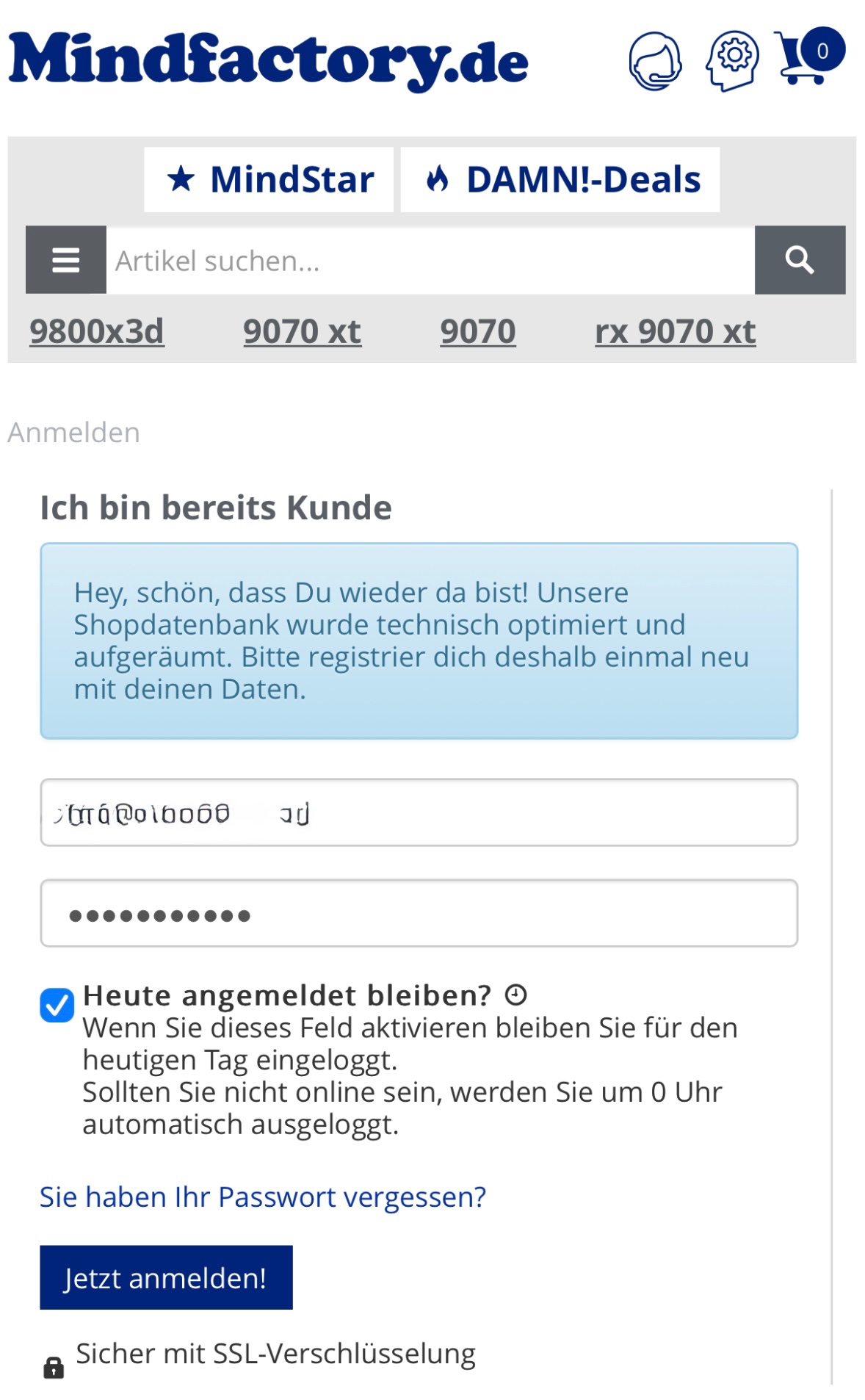Open the customer support headset icon
This screenshot has width=865, height=1400.
(654, 61)
